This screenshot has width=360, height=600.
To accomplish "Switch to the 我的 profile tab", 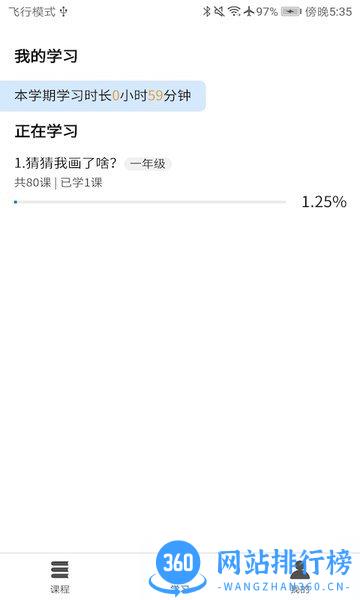I will coord(300,577).
